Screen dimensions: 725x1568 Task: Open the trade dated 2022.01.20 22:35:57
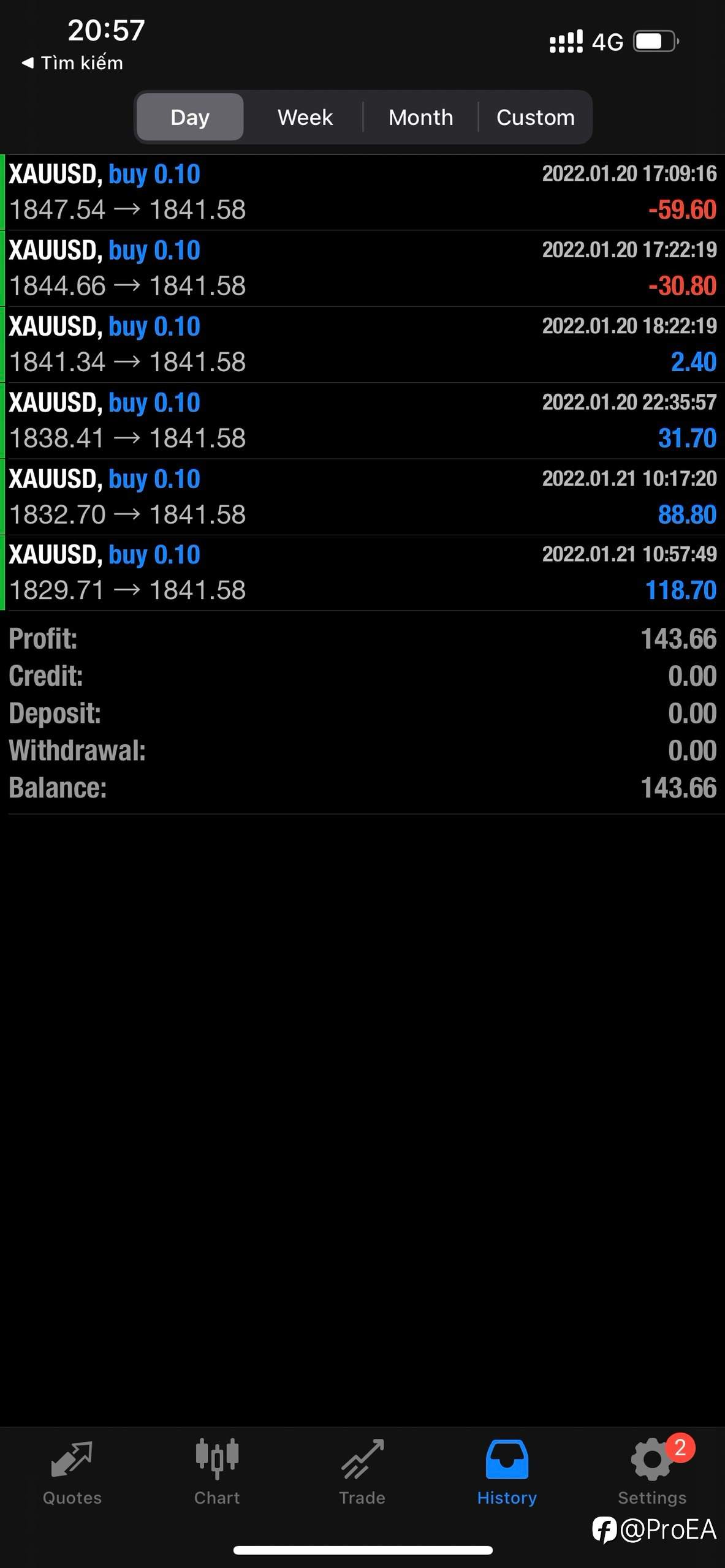pos(362,421)
